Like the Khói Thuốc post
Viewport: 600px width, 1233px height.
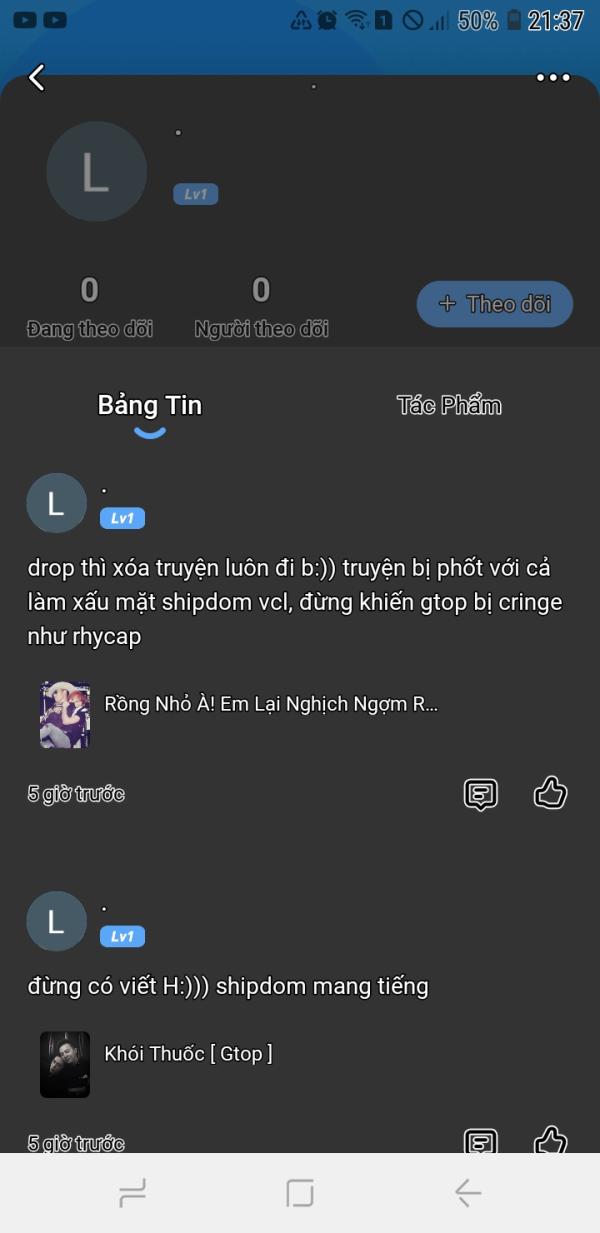coord(550,1141)
